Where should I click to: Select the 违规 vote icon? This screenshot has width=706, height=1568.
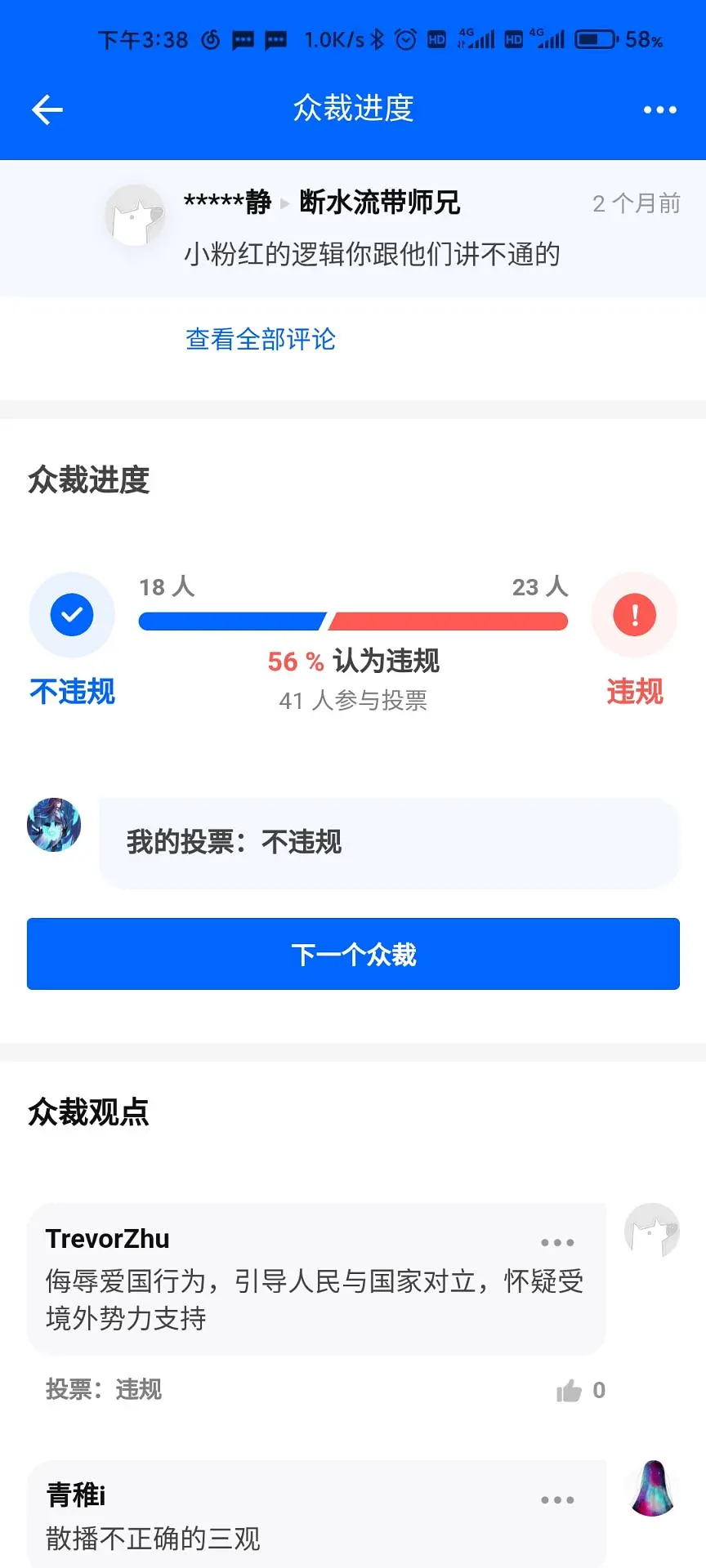pyautogui.click(x=634, y=615)
